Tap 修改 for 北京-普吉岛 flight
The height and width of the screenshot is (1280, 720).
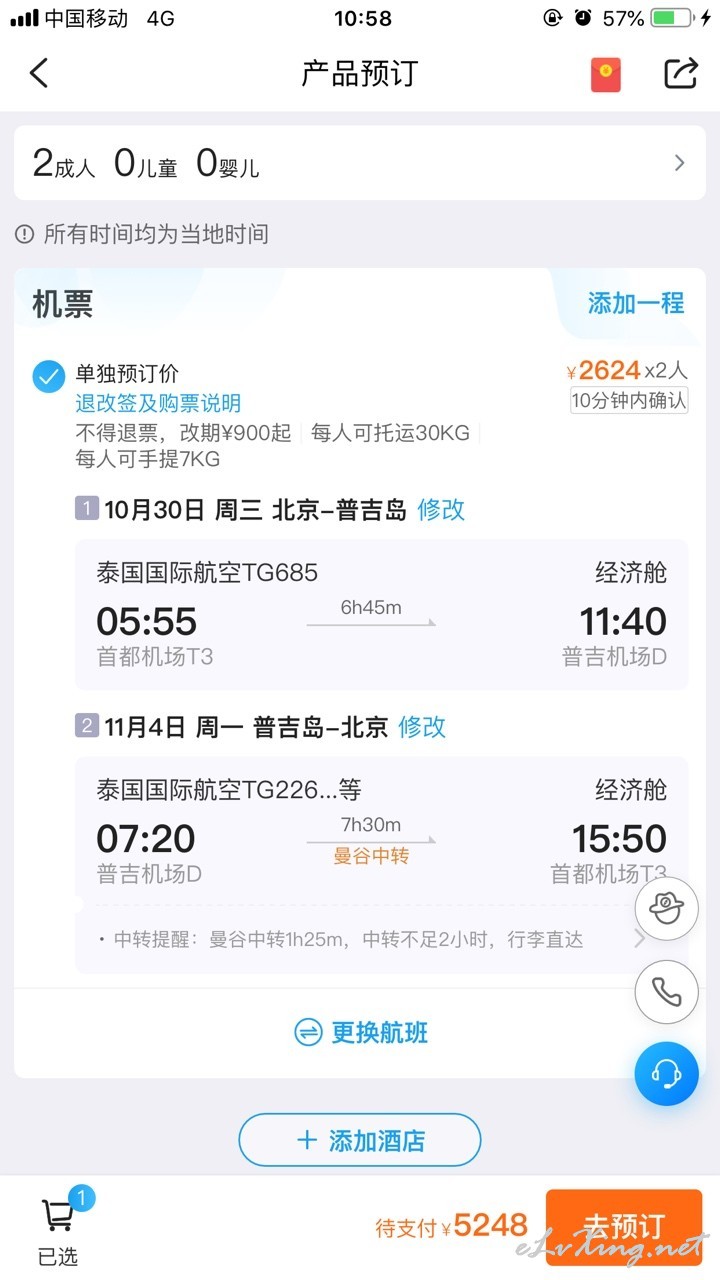[x=441, y=510]
